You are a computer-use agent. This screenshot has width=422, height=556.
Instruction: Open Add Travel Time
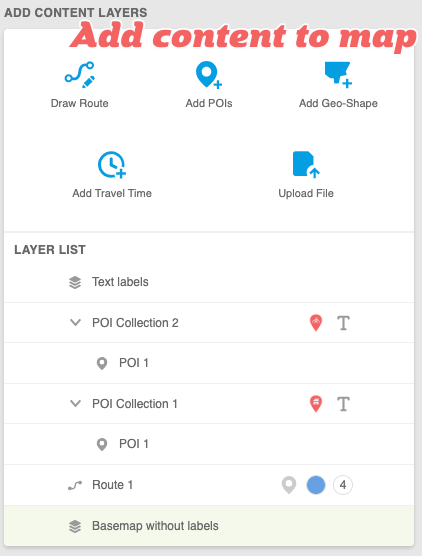pos(112,175)
